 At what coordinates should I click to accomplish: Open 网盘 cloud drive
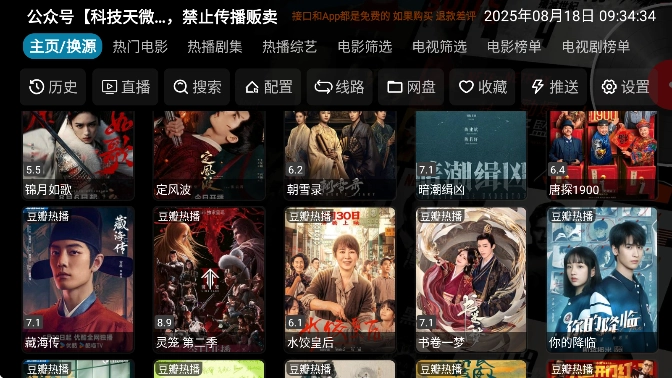(411, 87)
